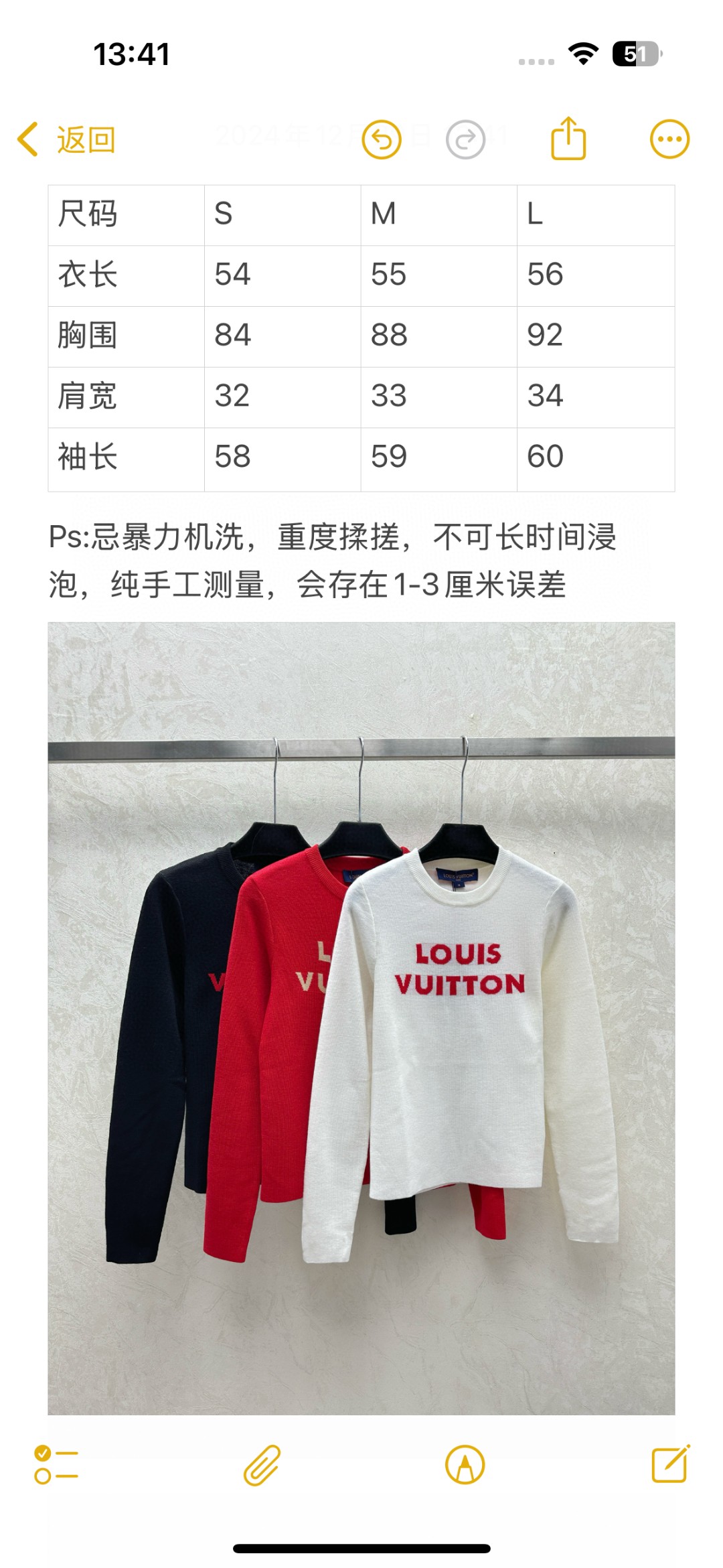Open the markup pen tool

[465, 1465]
